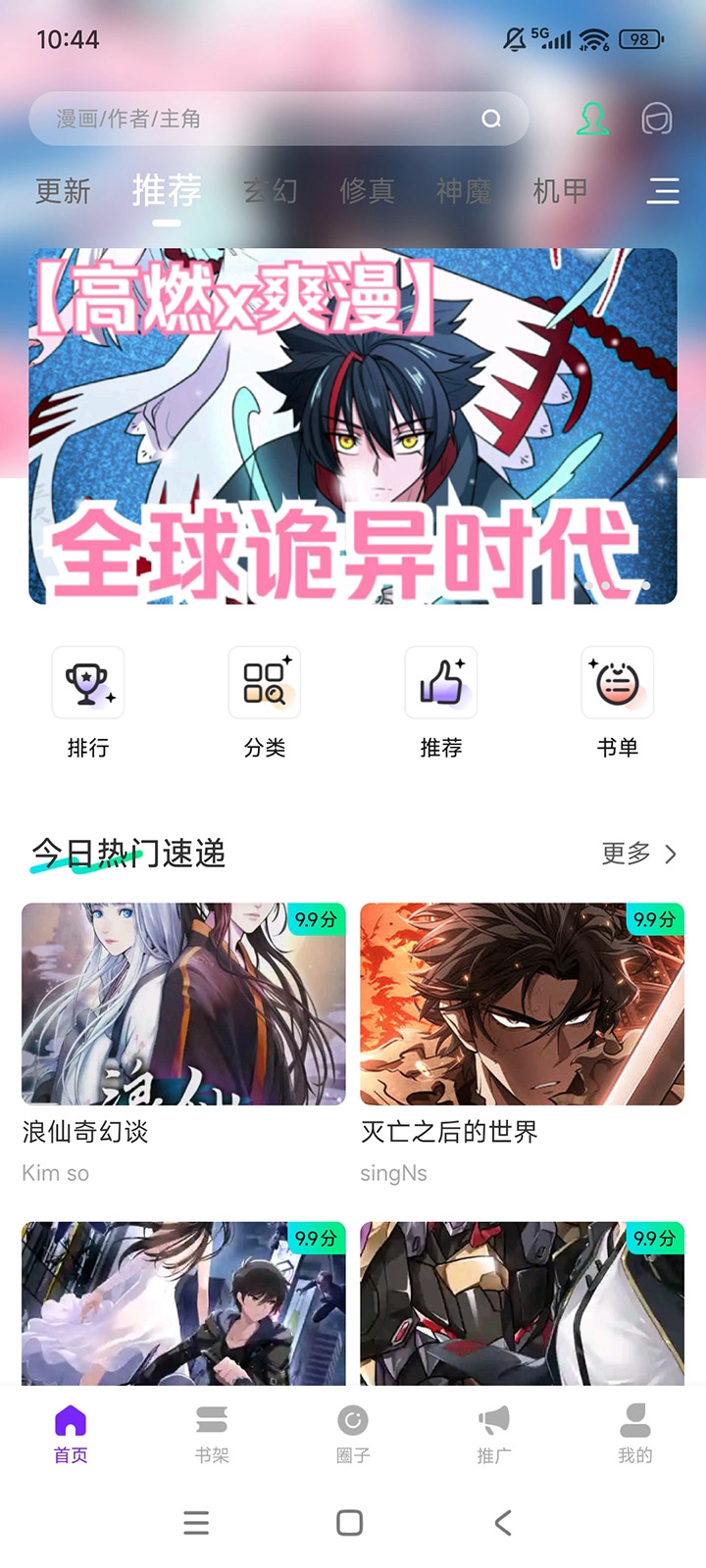Open the 排行 rankings icon
The image size is (706, 1568).
(88, 682)
